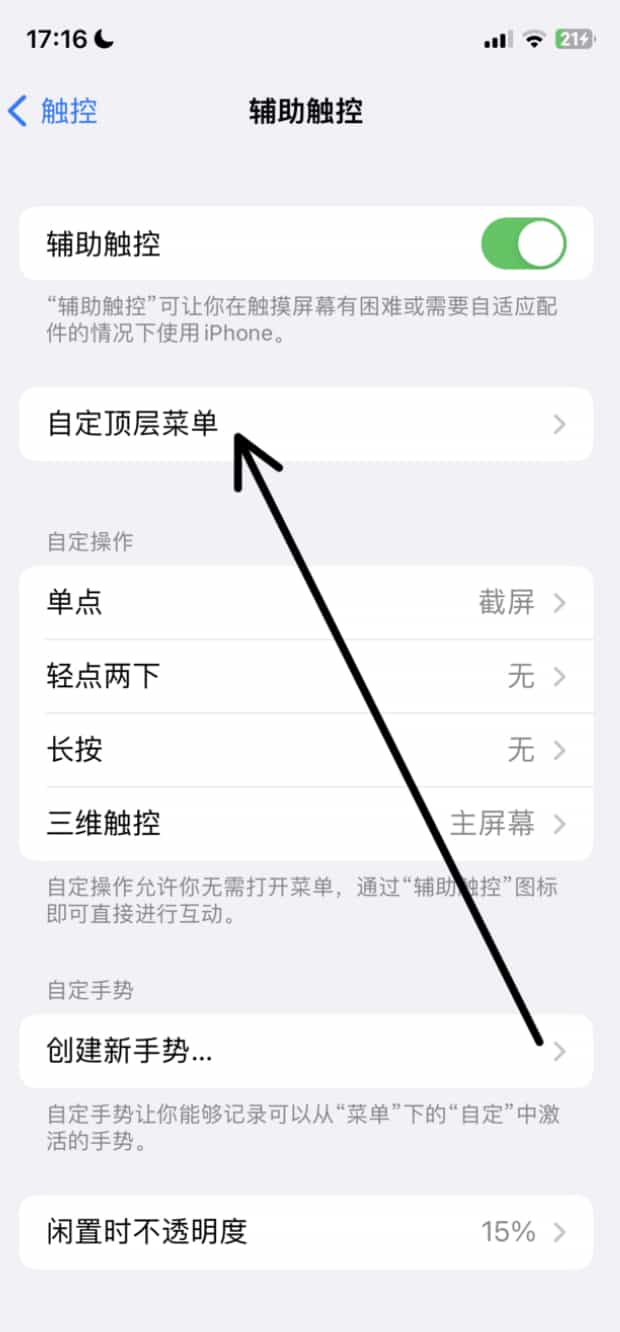Open the 长按 action setting
620x1332 pixels.
pyautogui.click(x=306, y=750)
